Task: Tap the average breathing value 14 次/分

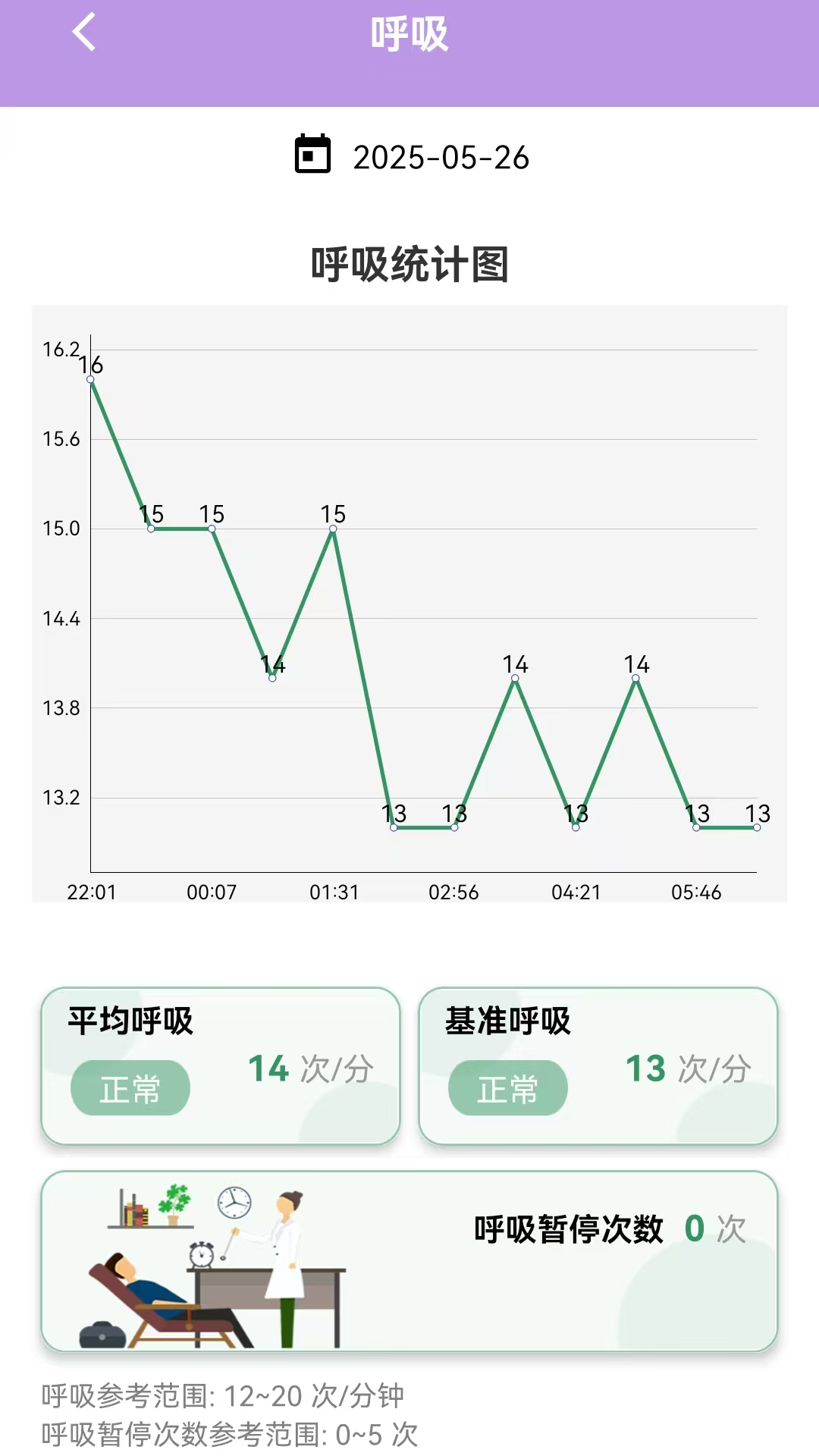Action: click(306, 1068)
